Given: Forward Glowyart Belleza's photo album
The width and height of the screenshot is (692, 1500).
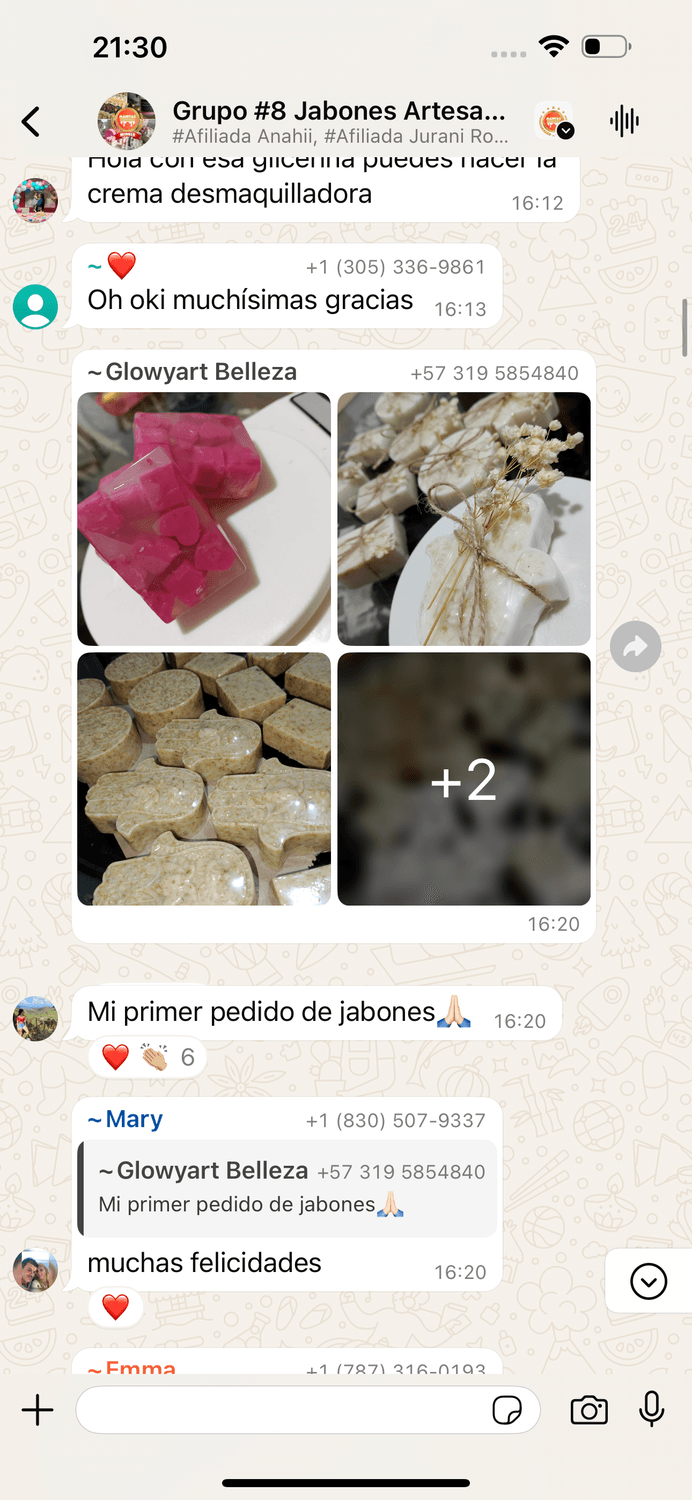Looking at the screenshot, I should pos(636,648).
